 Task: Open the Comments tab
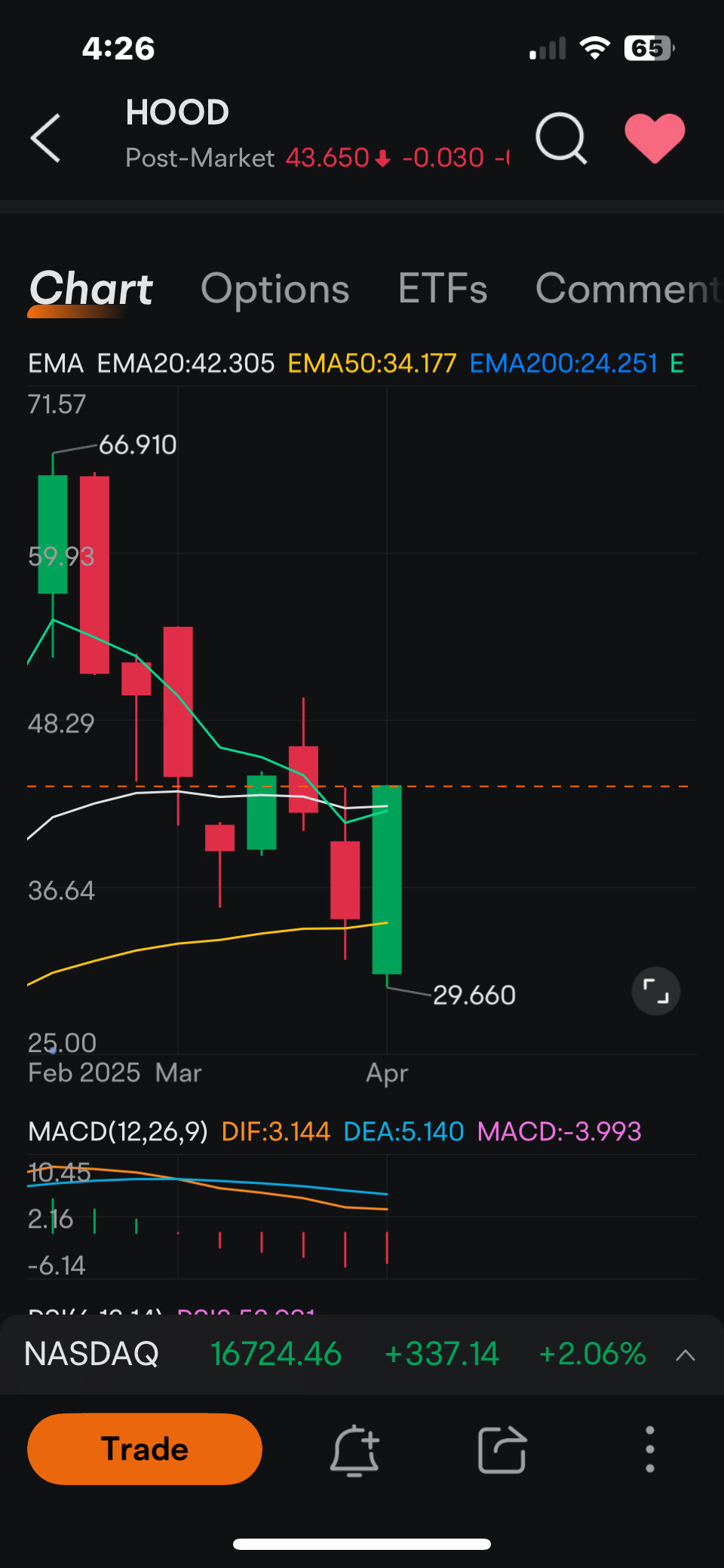tap(629, 289)
